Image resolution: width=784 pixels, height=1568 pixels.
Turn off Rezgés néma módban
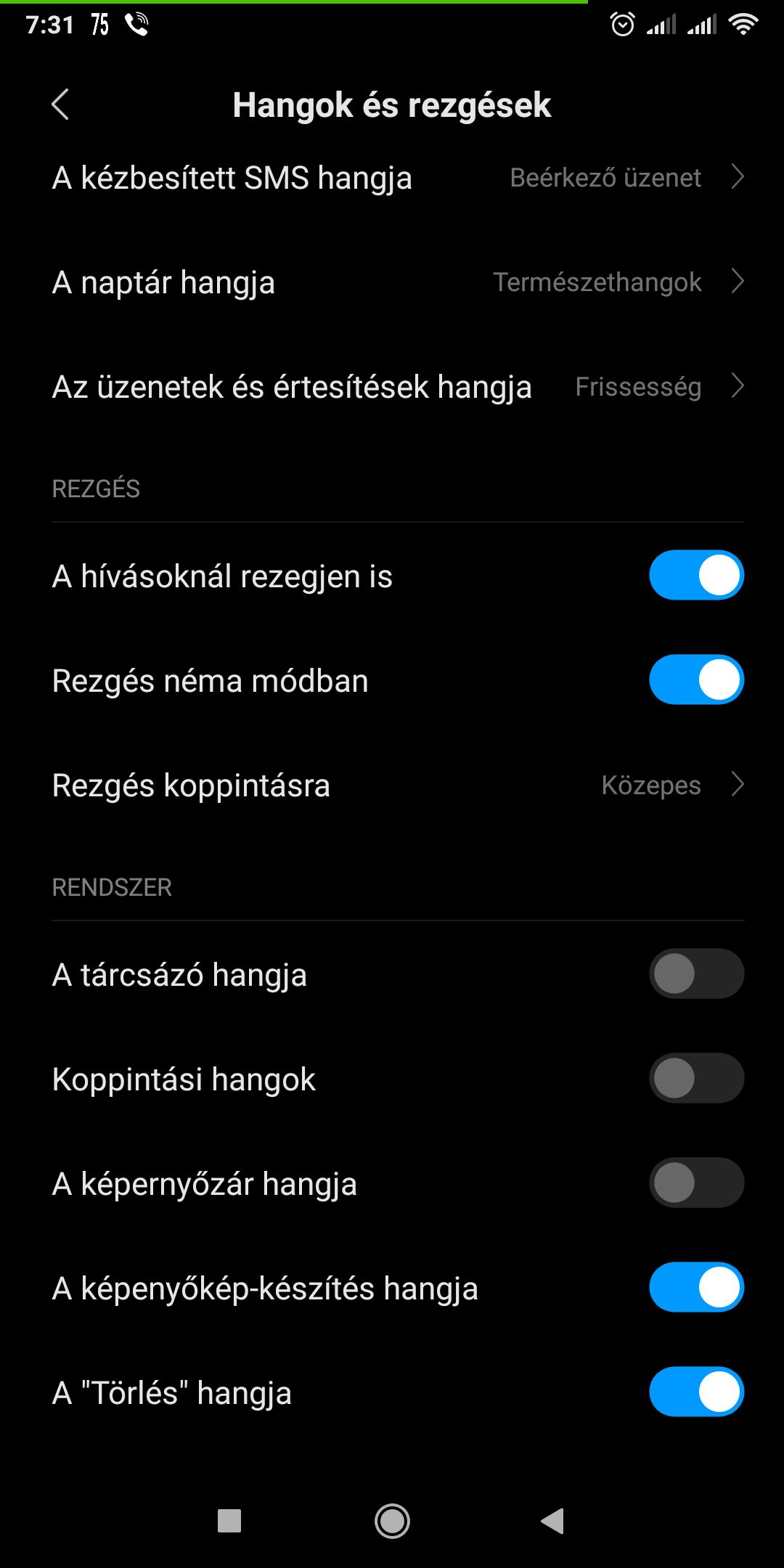(x=696, y=680)
